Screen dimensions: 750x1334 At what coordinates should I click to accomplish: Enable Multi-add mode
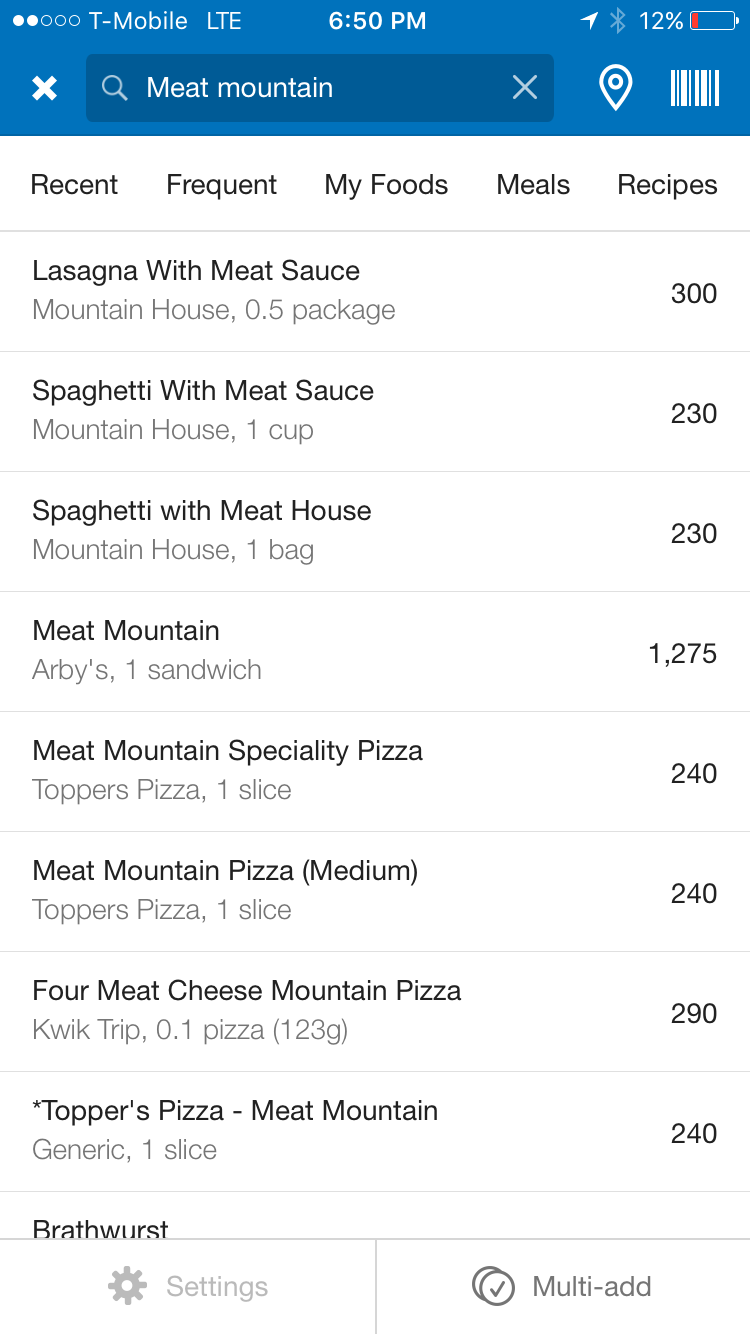point(563,1287)
